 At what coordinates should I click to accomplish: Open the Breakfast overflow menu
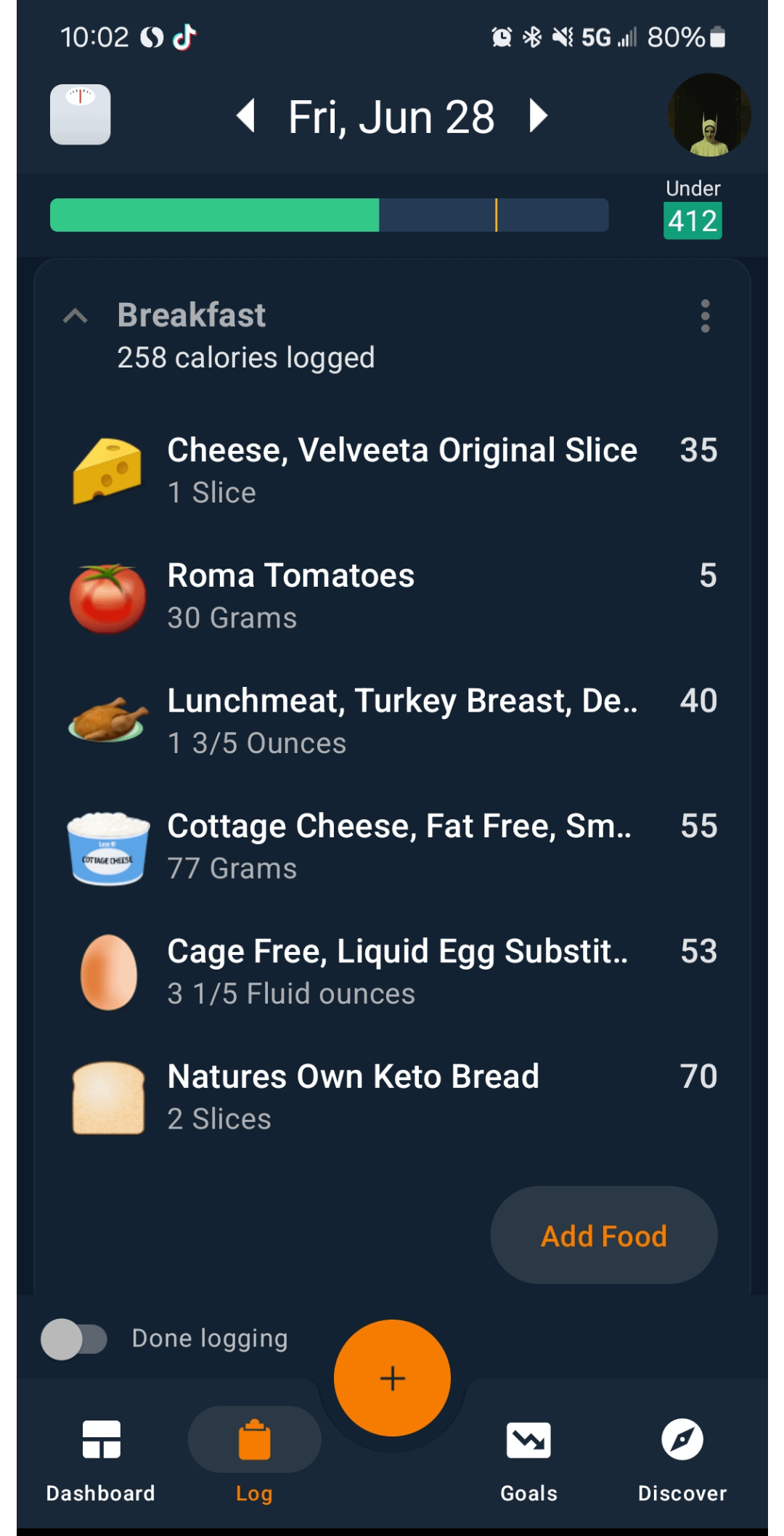point(705,316)
